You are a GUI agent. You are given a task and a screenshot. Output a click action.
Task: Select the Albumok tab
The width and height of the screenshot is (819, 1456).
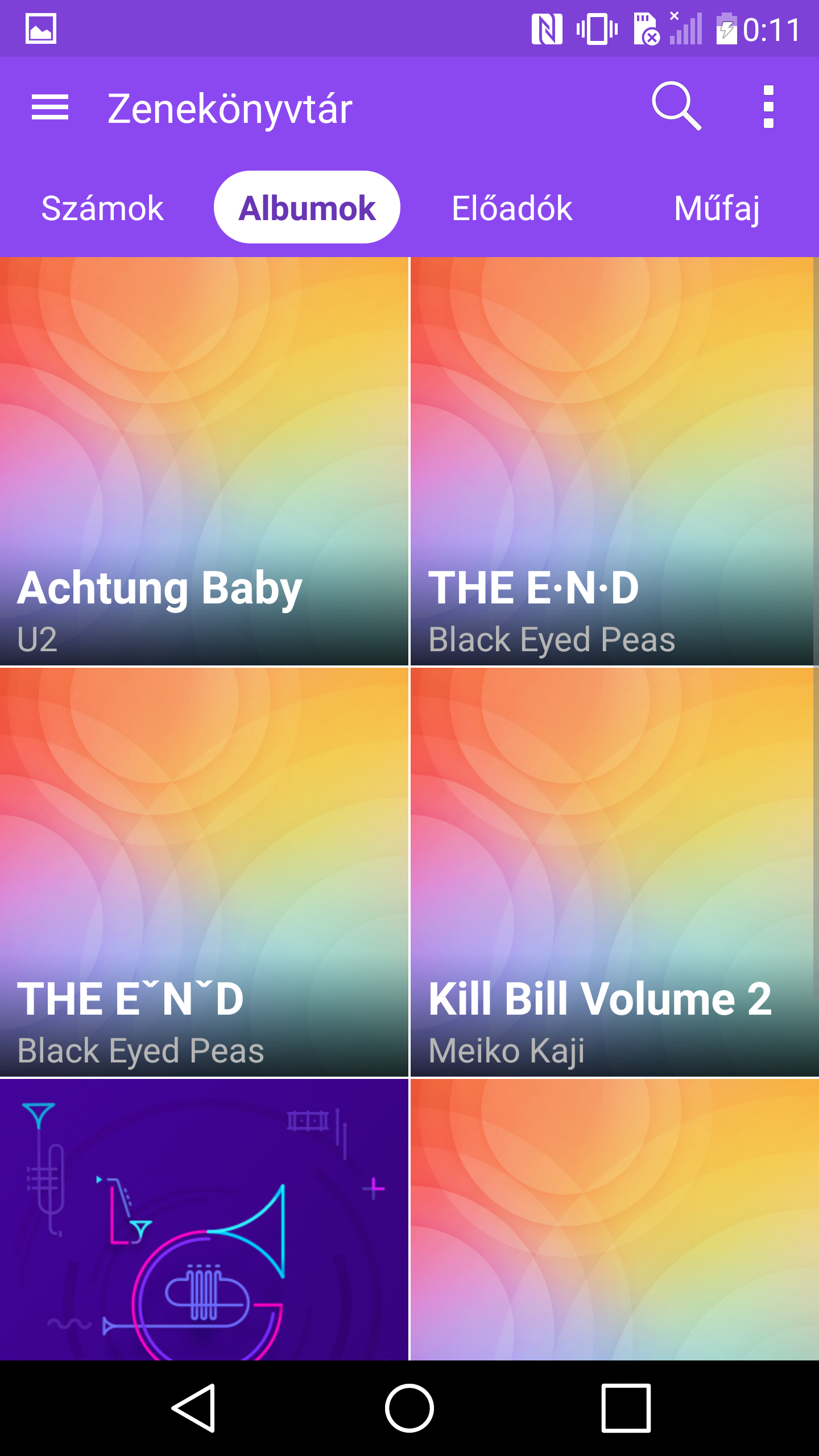(307, 208)
